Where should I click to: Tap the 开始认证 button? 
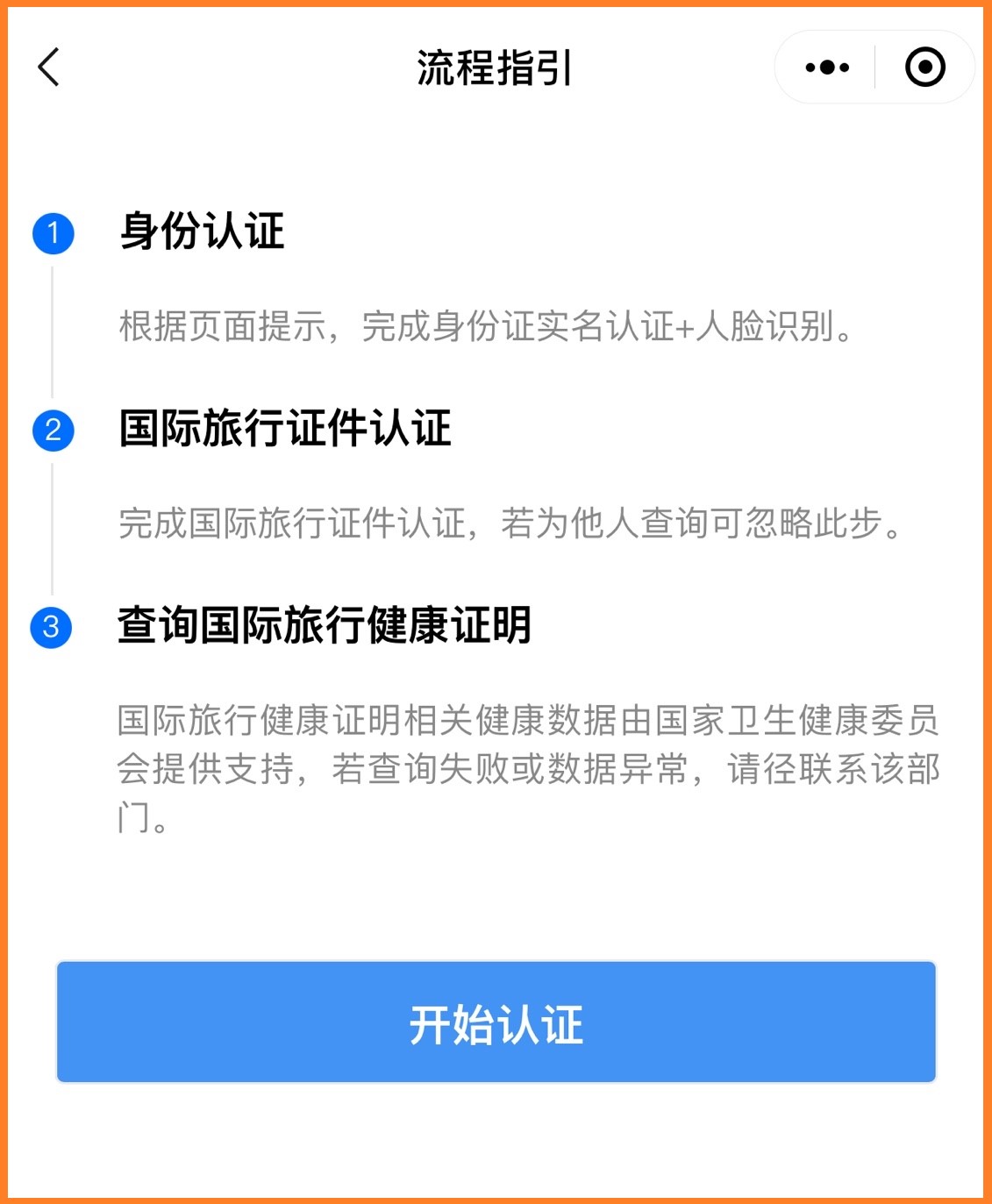tap(496, 1022)
